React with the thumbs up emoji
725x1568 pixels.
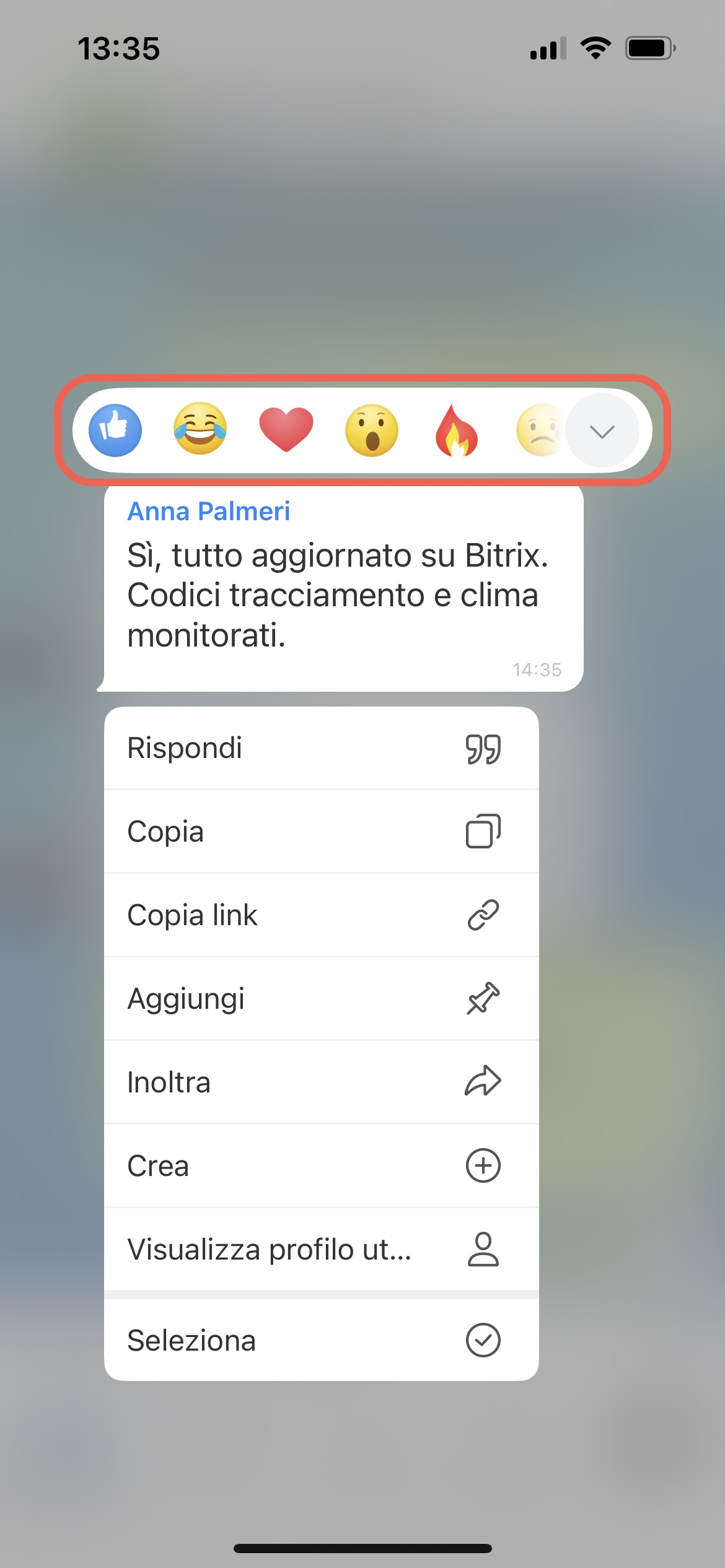tap(115, 430)
